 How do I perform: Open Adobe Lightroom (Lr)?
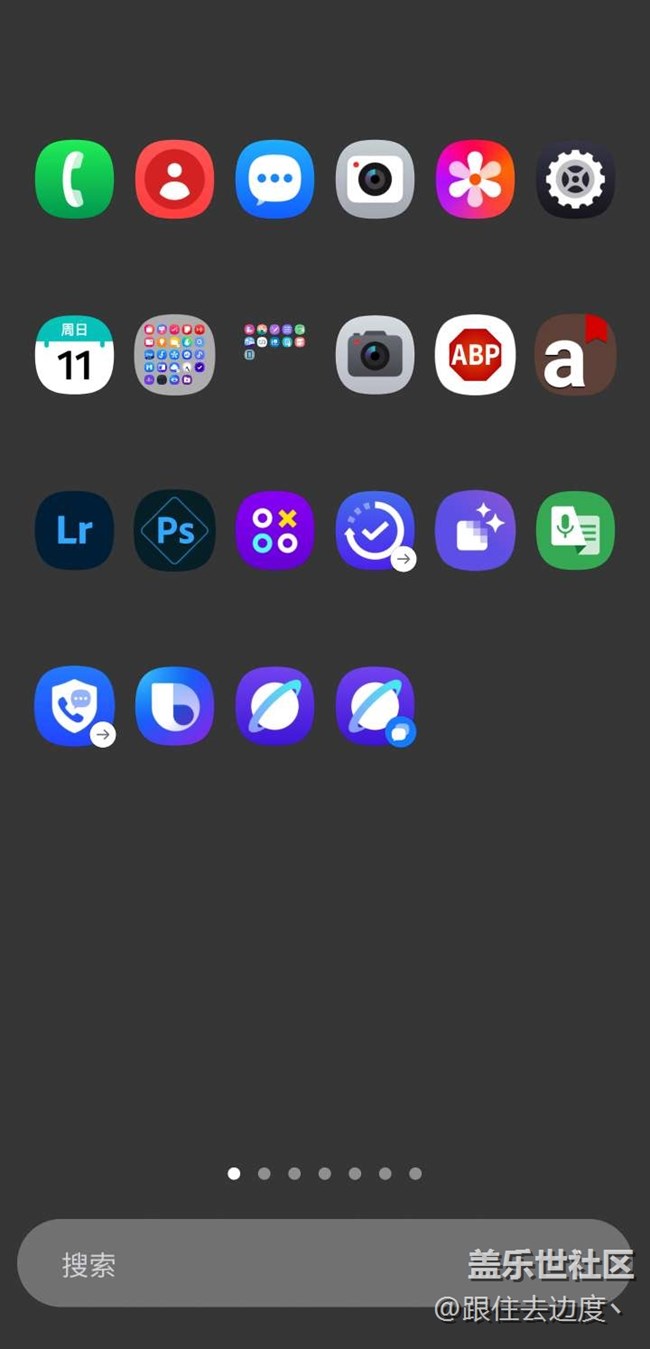click(x=75, y=530)
